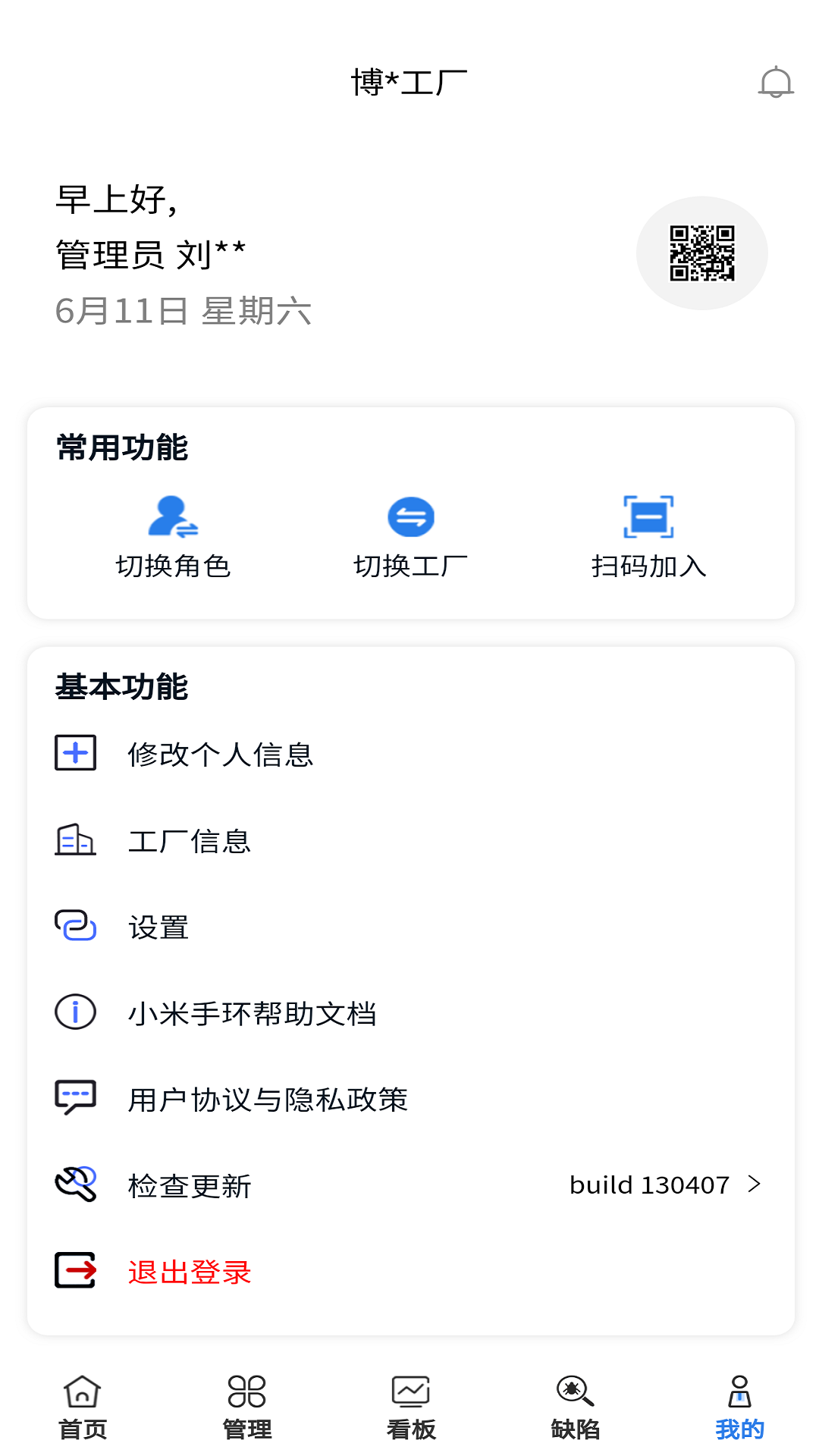Click the 修改个人信息 plus icon
The width and height of the screenshot is (819, 1456).
[75, 753]
